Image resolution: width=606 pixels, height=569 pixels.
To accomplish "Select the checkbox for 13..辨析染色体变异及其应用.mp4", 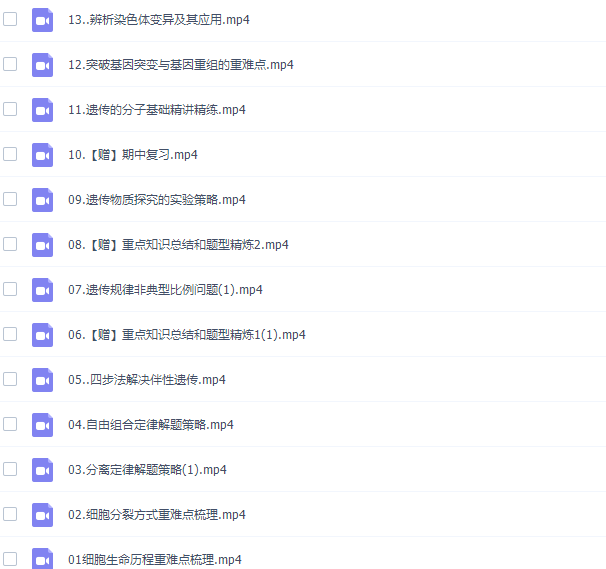I will tap(10, 19).
